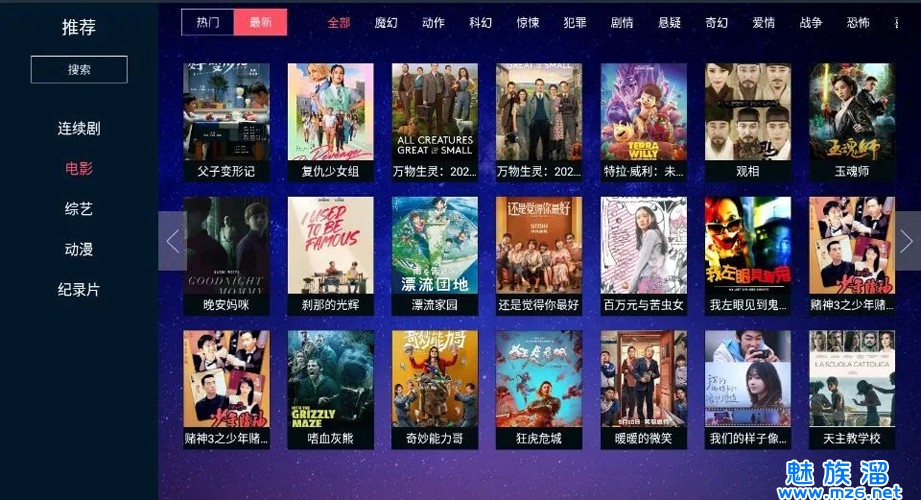This screenshot has height=500, width=921.
Task: Go to previous page with left arrow
Action: tap(172, 241)
